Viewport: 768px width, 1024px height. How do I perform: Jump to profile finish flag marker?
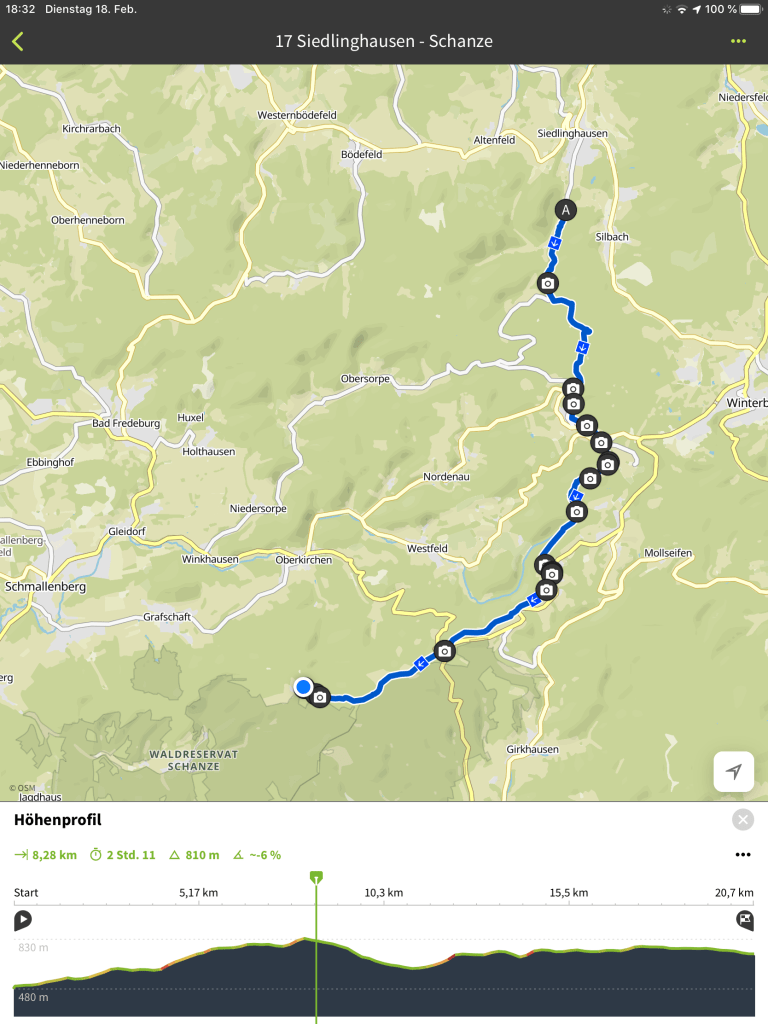click(x=745, y=920)
